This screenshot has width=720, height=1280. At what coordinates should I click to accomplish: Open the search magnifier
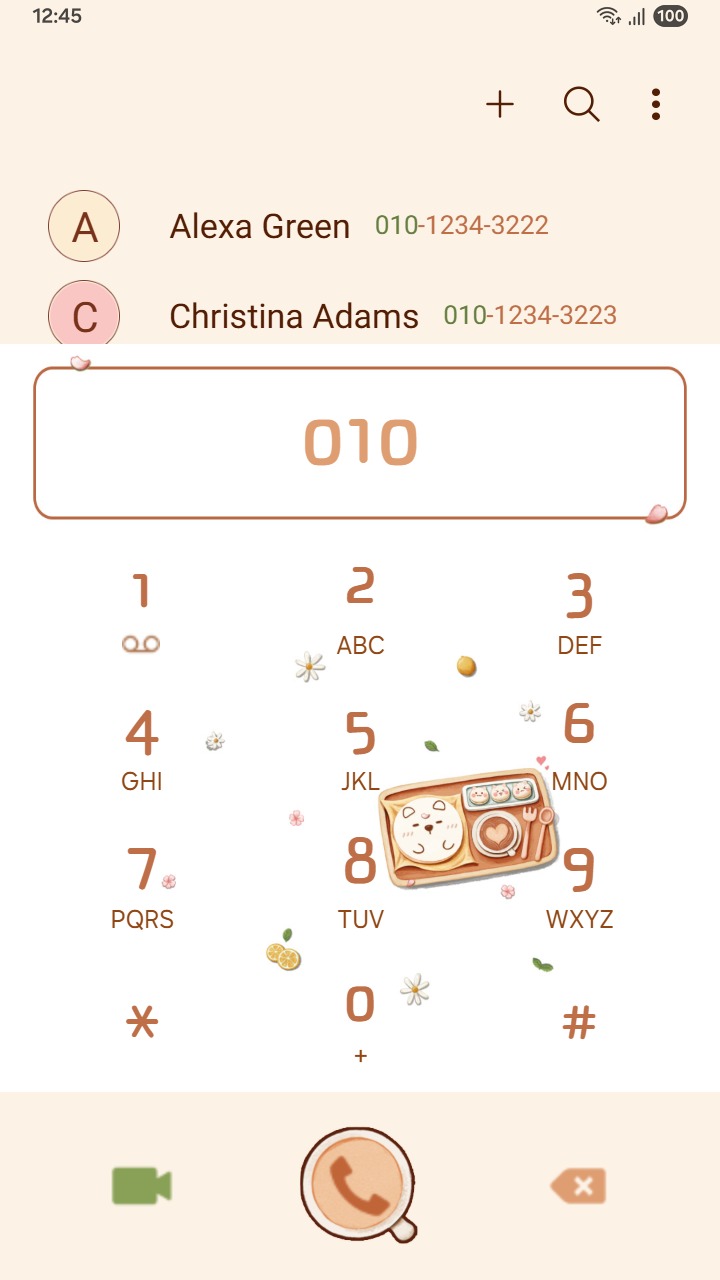tap(581, 104)
